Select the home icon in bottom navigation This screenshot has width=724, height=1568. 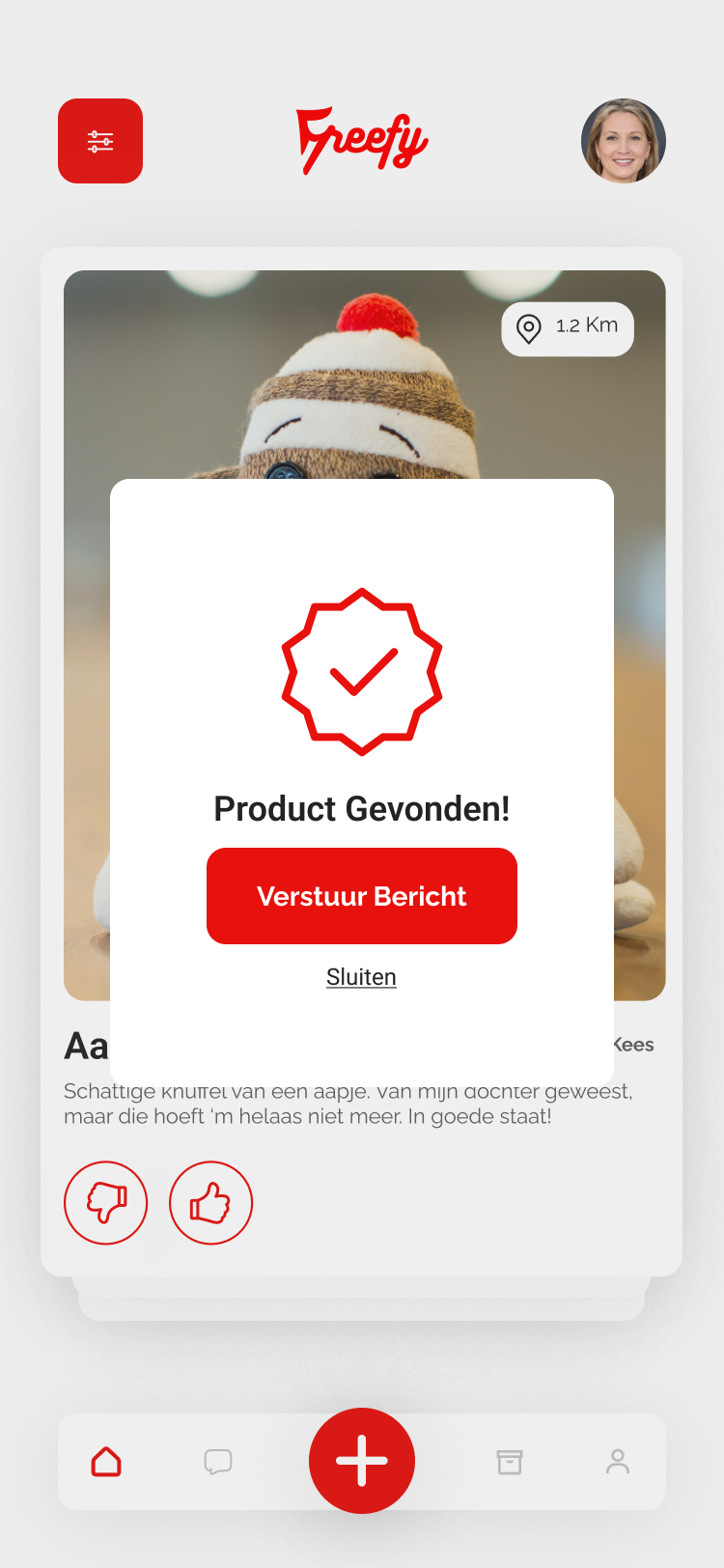click(x=106, y=1461)
